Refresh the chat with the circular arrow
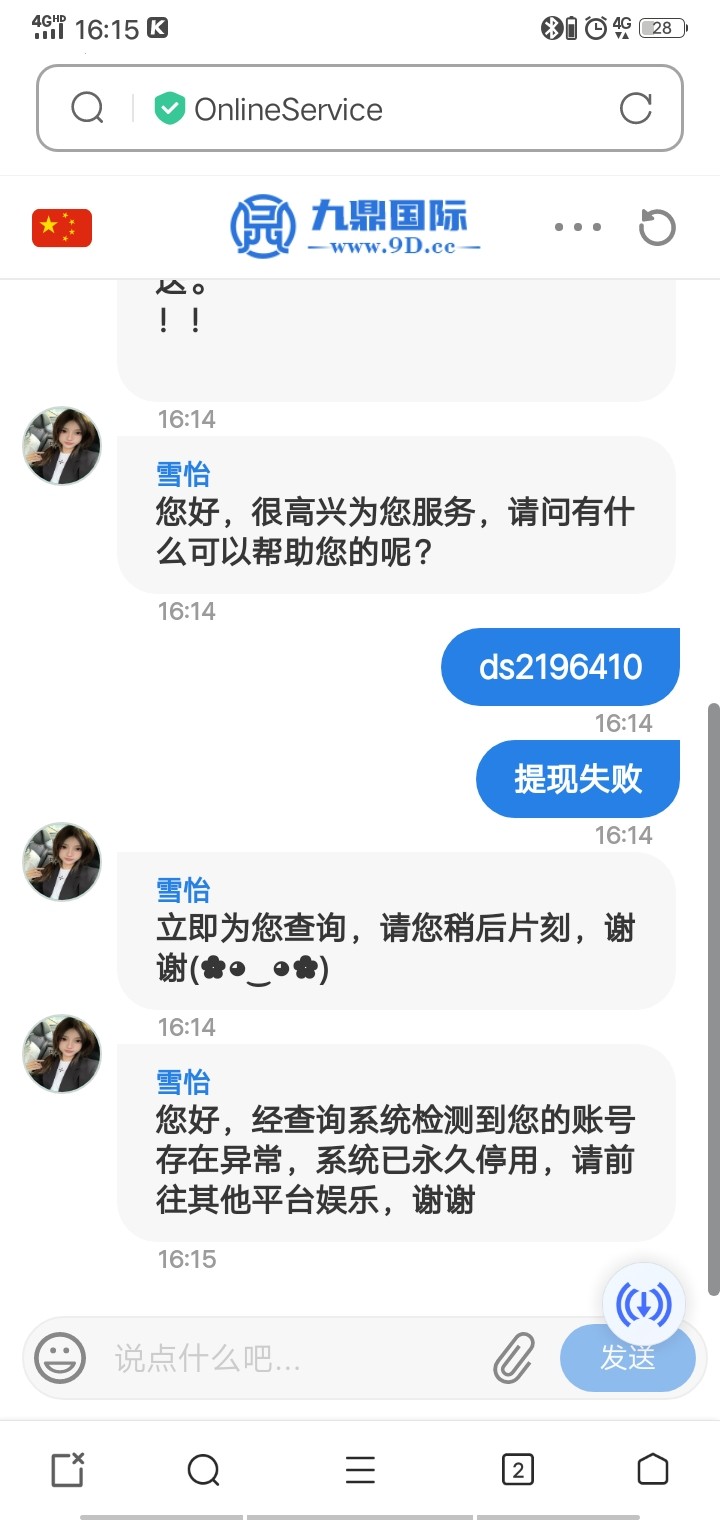 657,228
